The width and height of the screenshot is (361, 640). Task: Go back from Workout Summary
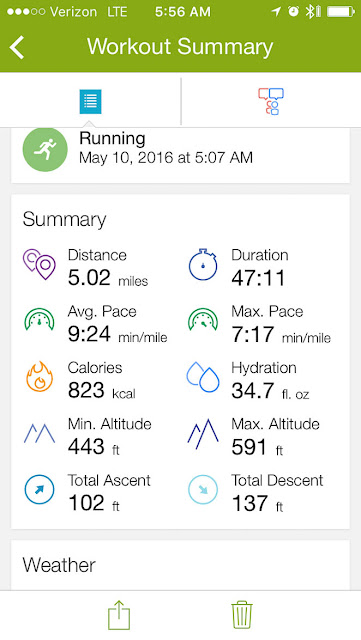point(17,47)
